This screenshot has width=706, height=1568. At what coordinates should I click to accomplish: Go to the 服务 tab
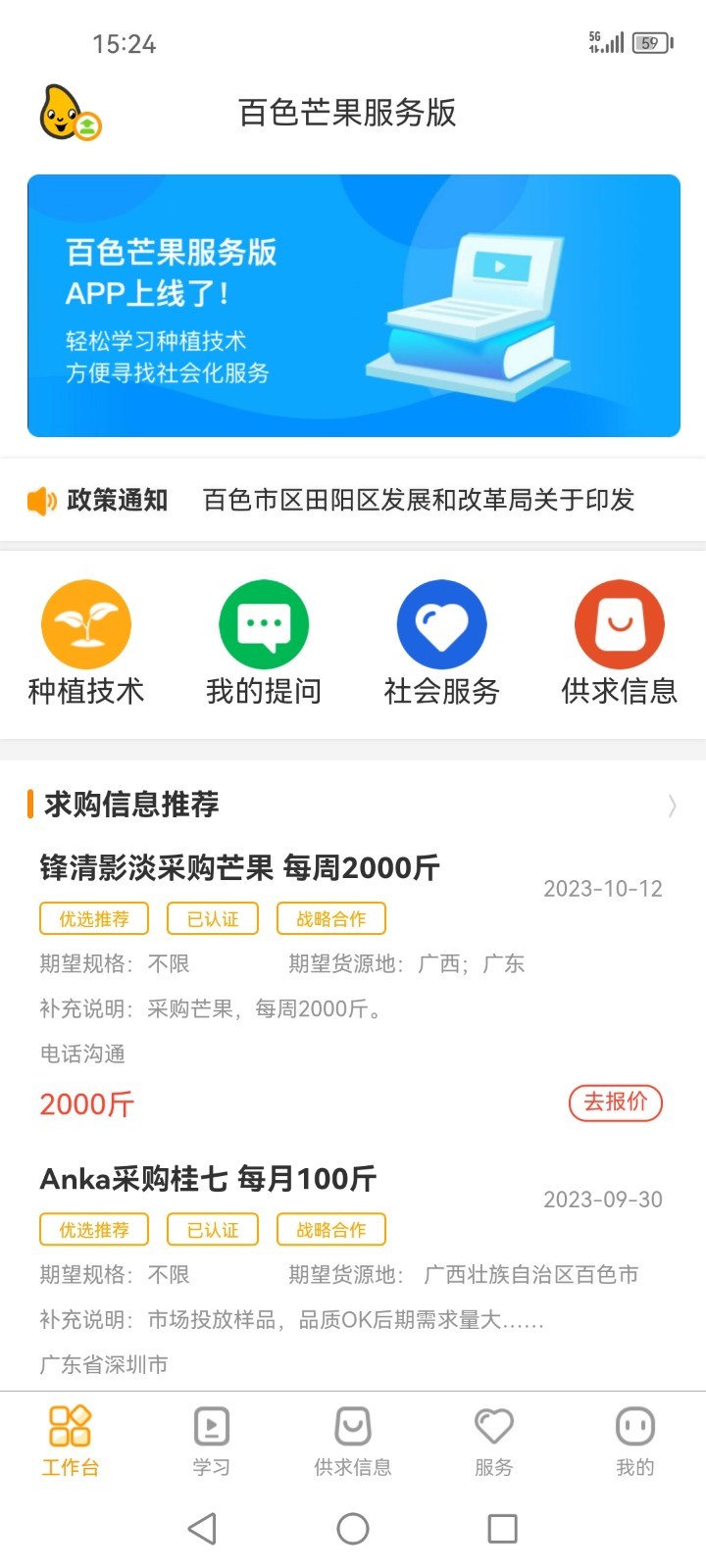(x=493, y=1440)
